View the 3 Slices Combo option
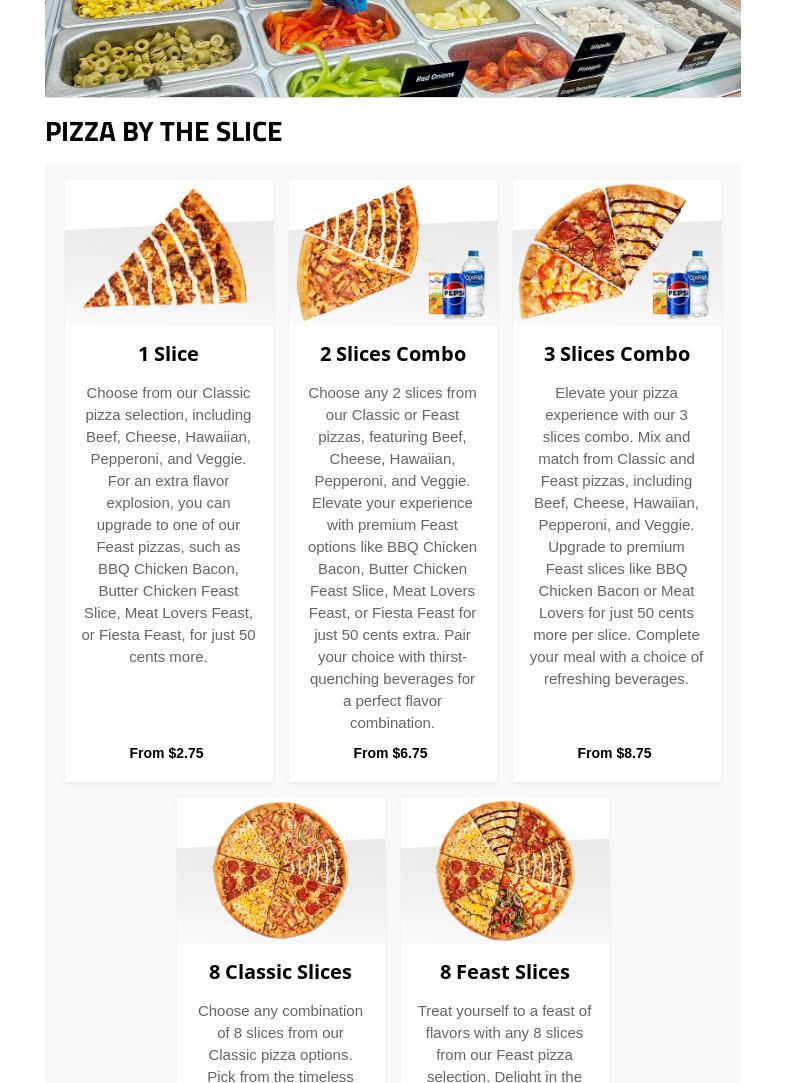This screenshot has height=1083, width=785. click(x=616, y=354)
